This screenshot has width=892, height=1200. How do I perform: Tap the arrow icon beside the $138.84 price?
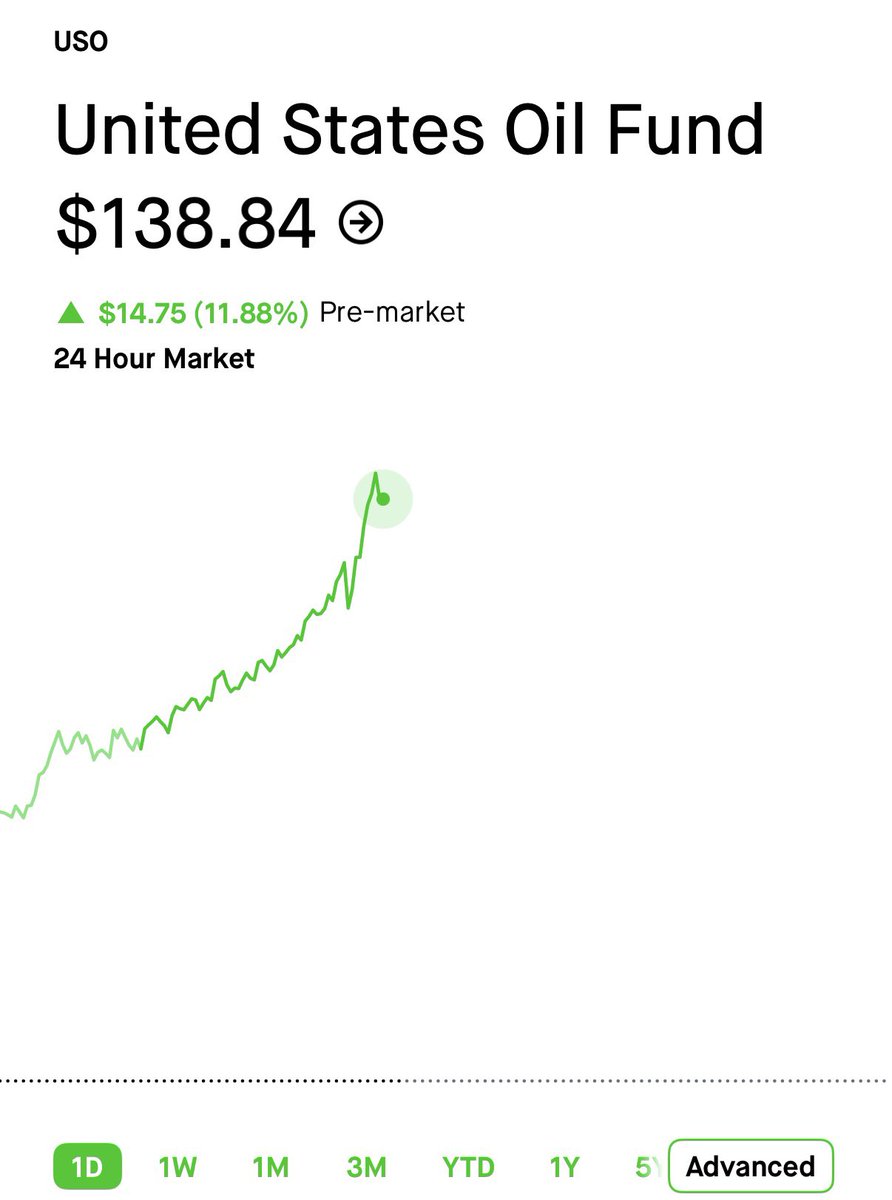[361, 223]
